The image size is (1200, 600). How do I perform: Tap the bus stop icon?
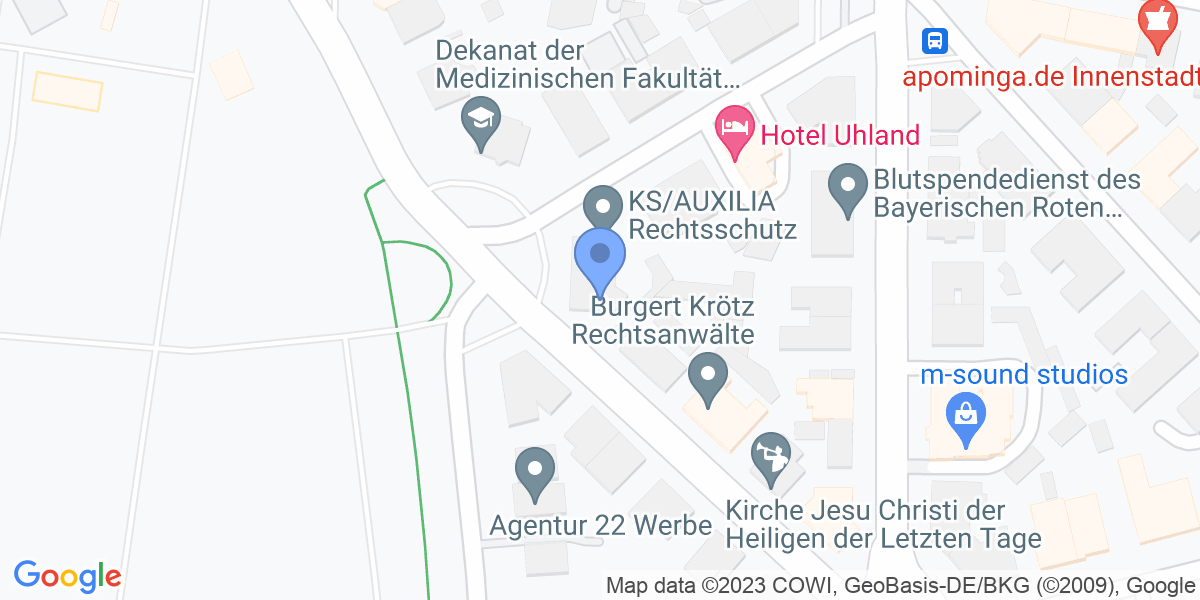(935, 41)
